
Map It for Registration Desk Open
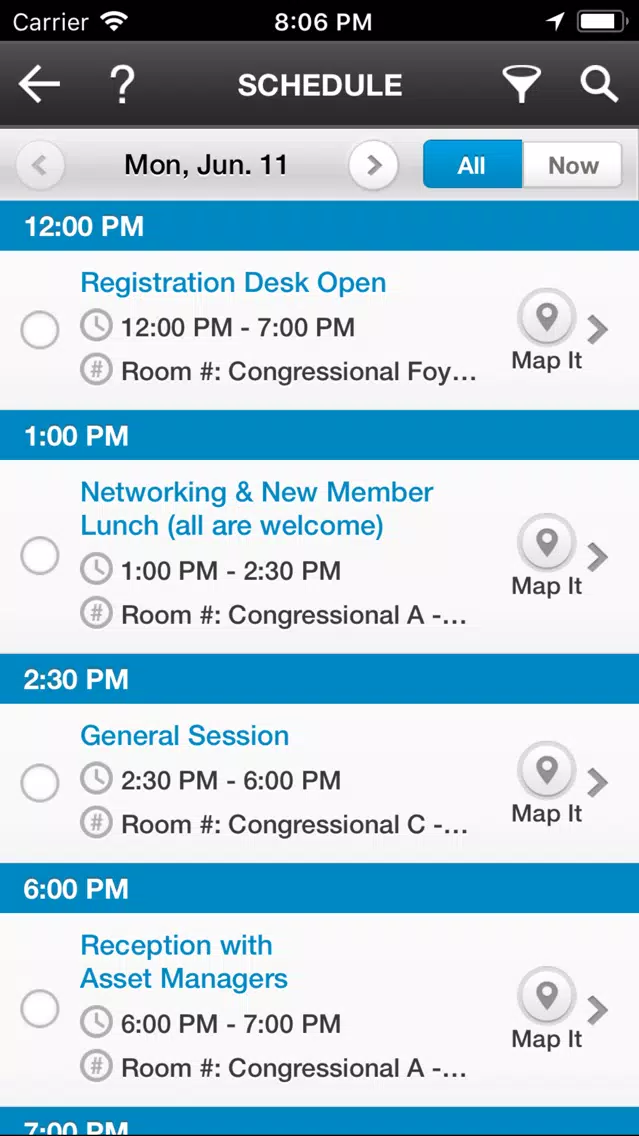(x=547, y=330)
